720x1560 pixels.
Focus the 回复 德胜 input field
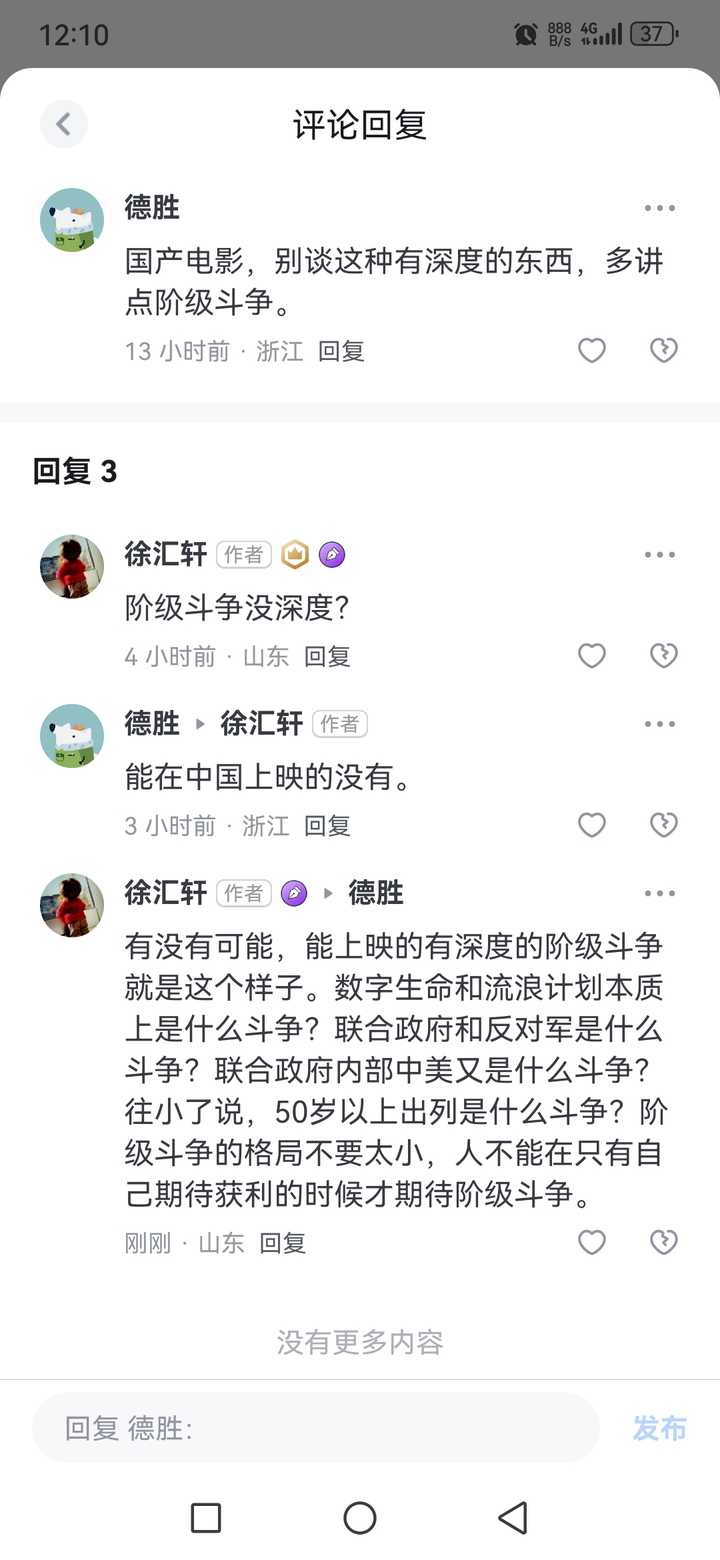315,1428
